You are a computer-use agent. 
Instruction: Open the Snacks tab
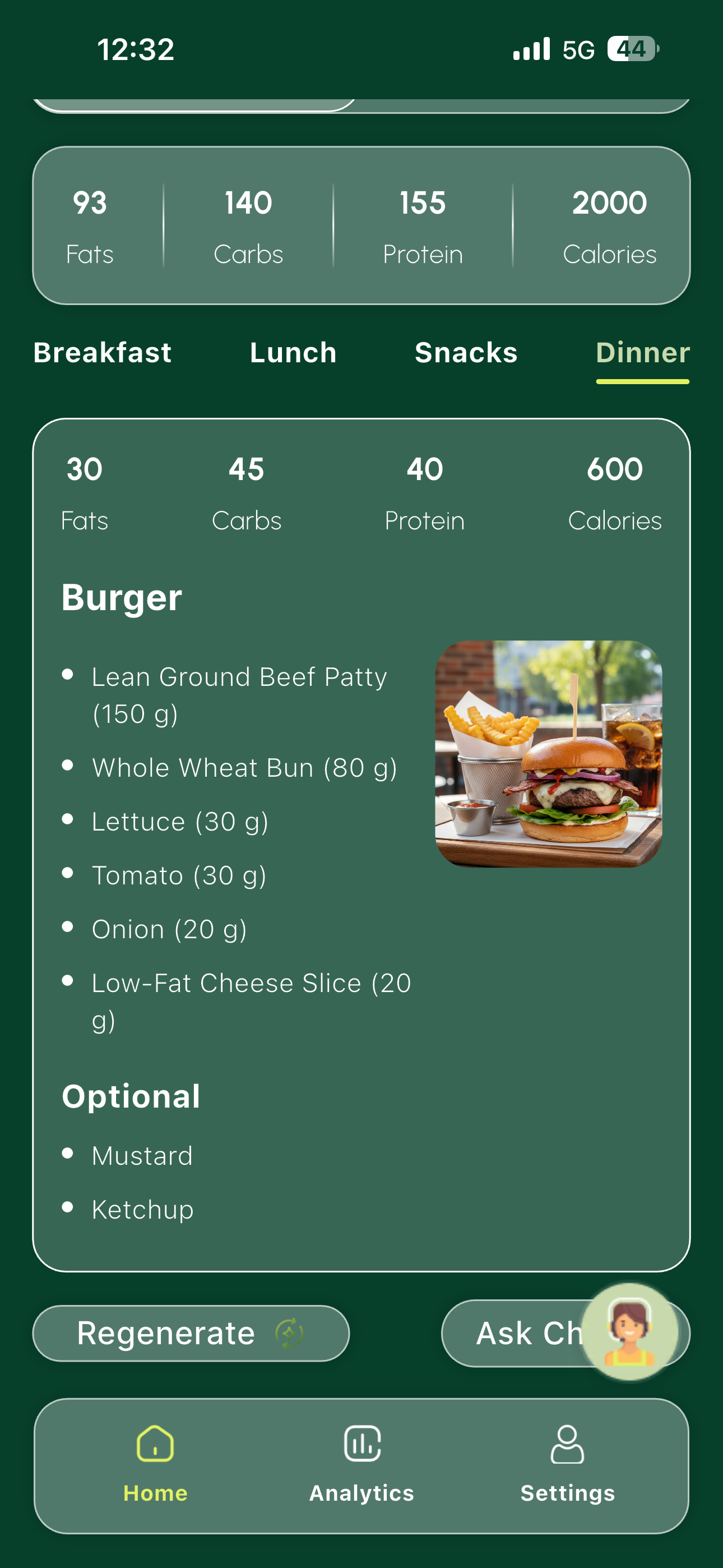click(466, 352)
